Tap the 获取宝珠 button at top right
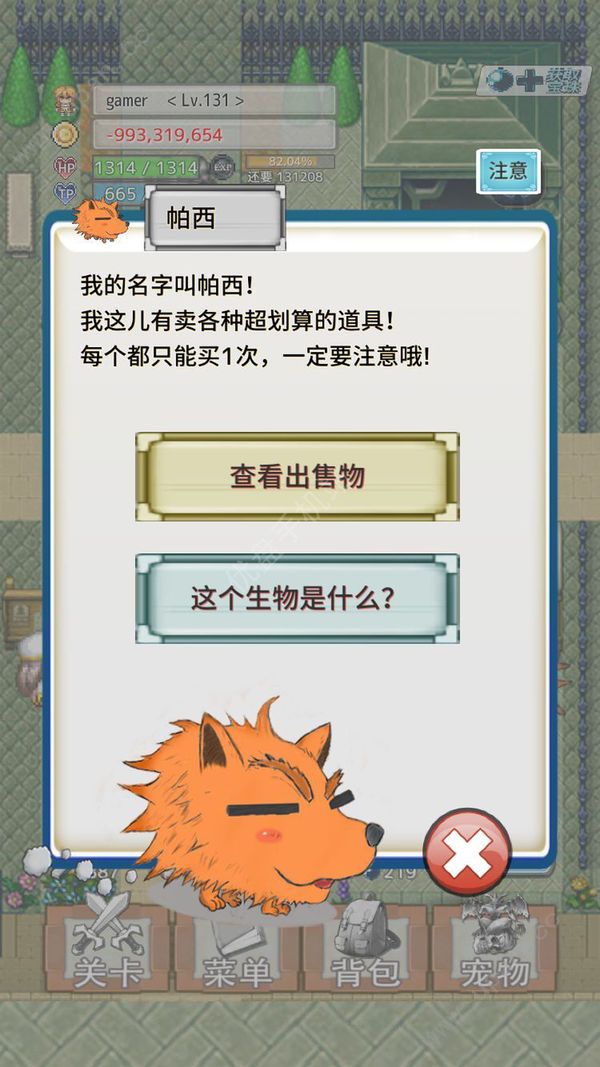Screen dimensions: 600x1067 [x=533, y=80]
